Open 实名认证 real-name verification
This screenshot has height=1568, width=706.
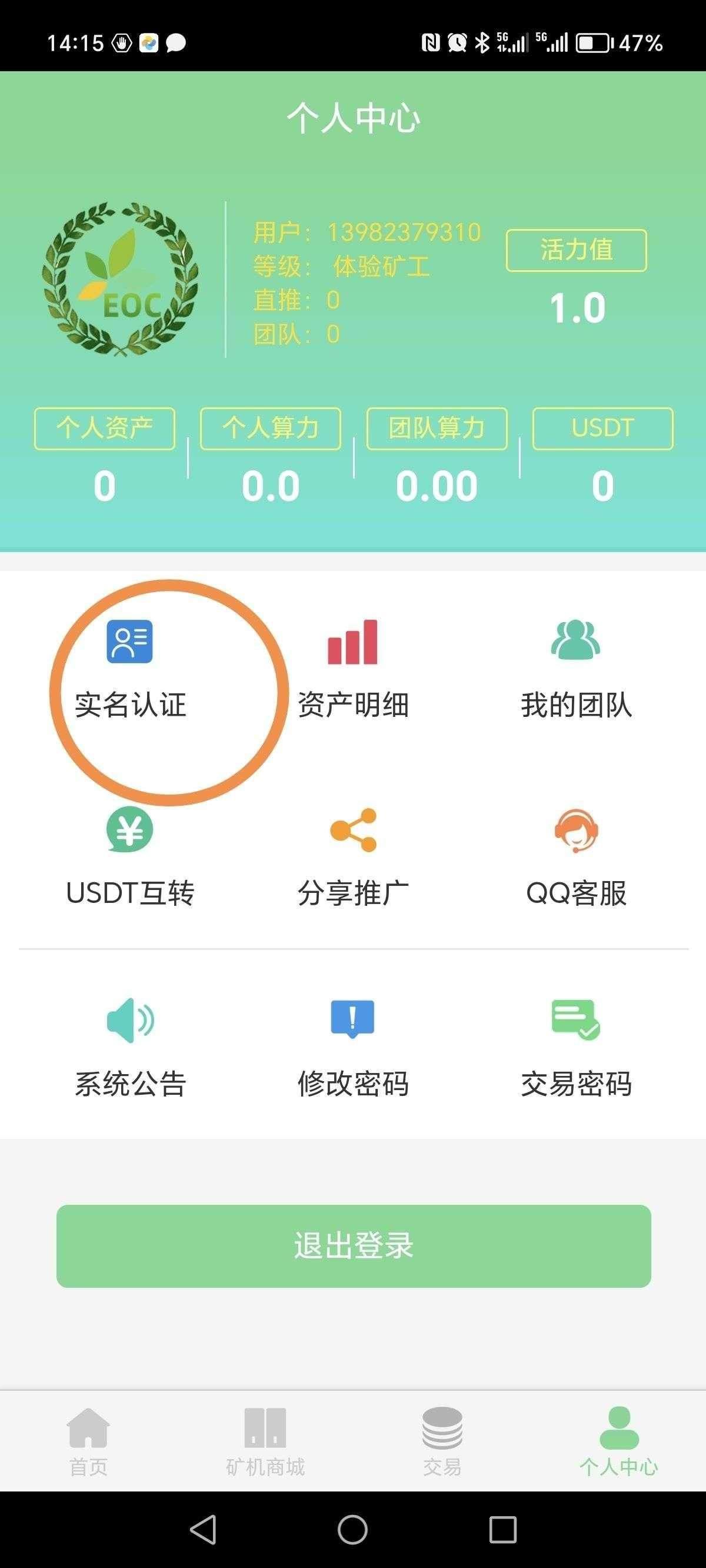(x=129, y=670)
